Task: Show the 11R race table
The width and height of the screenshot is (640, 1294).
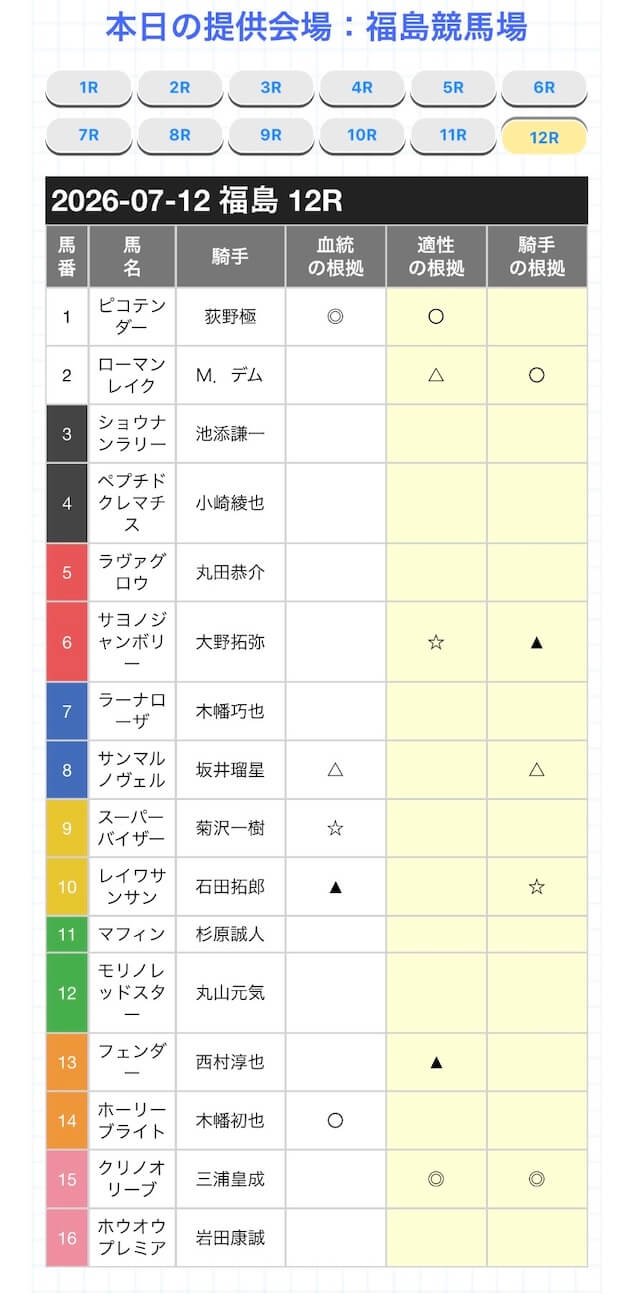Action: (453, 136)
